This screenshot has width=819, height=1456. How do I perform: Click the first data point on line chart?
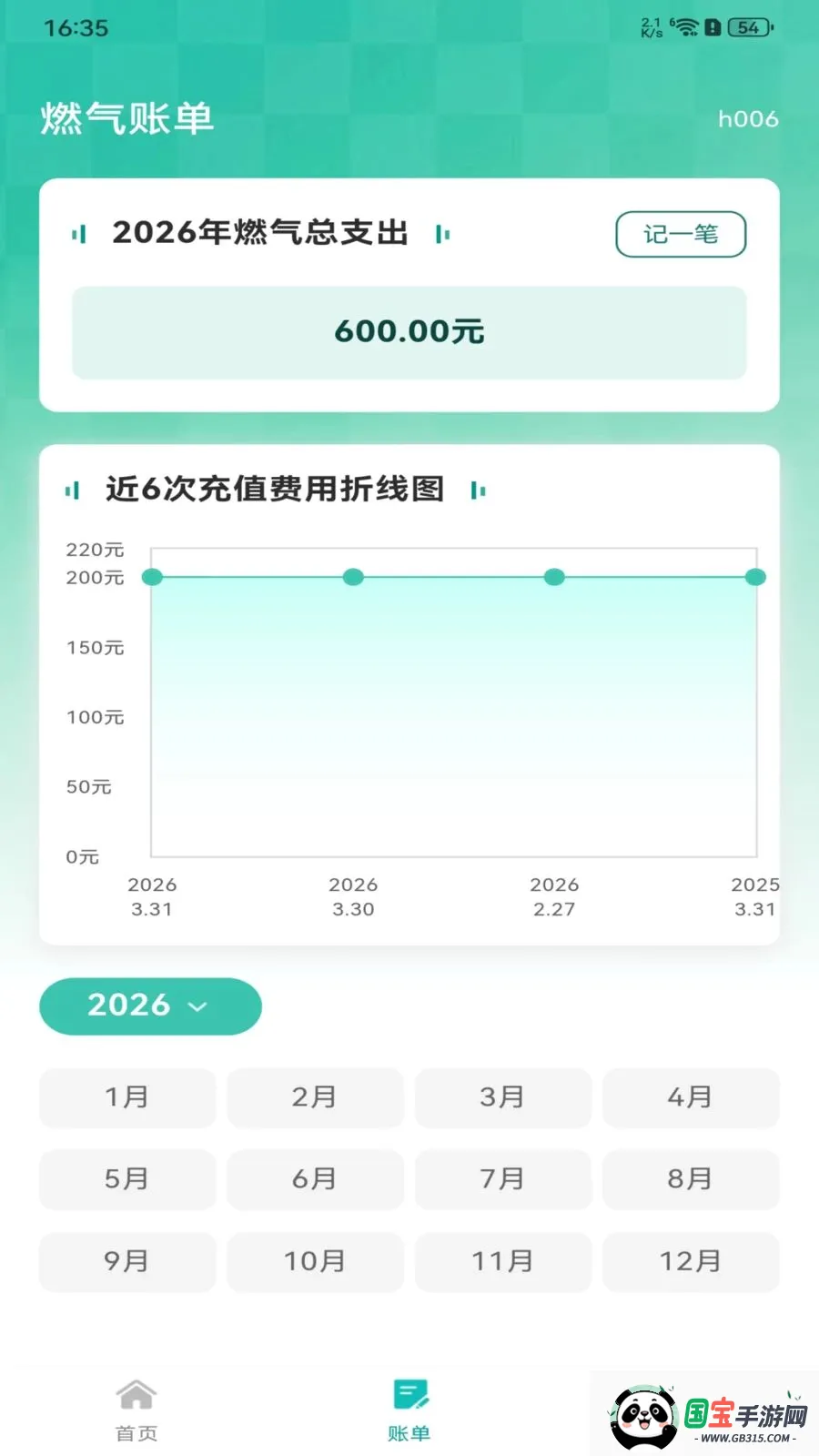click(153, 577)
